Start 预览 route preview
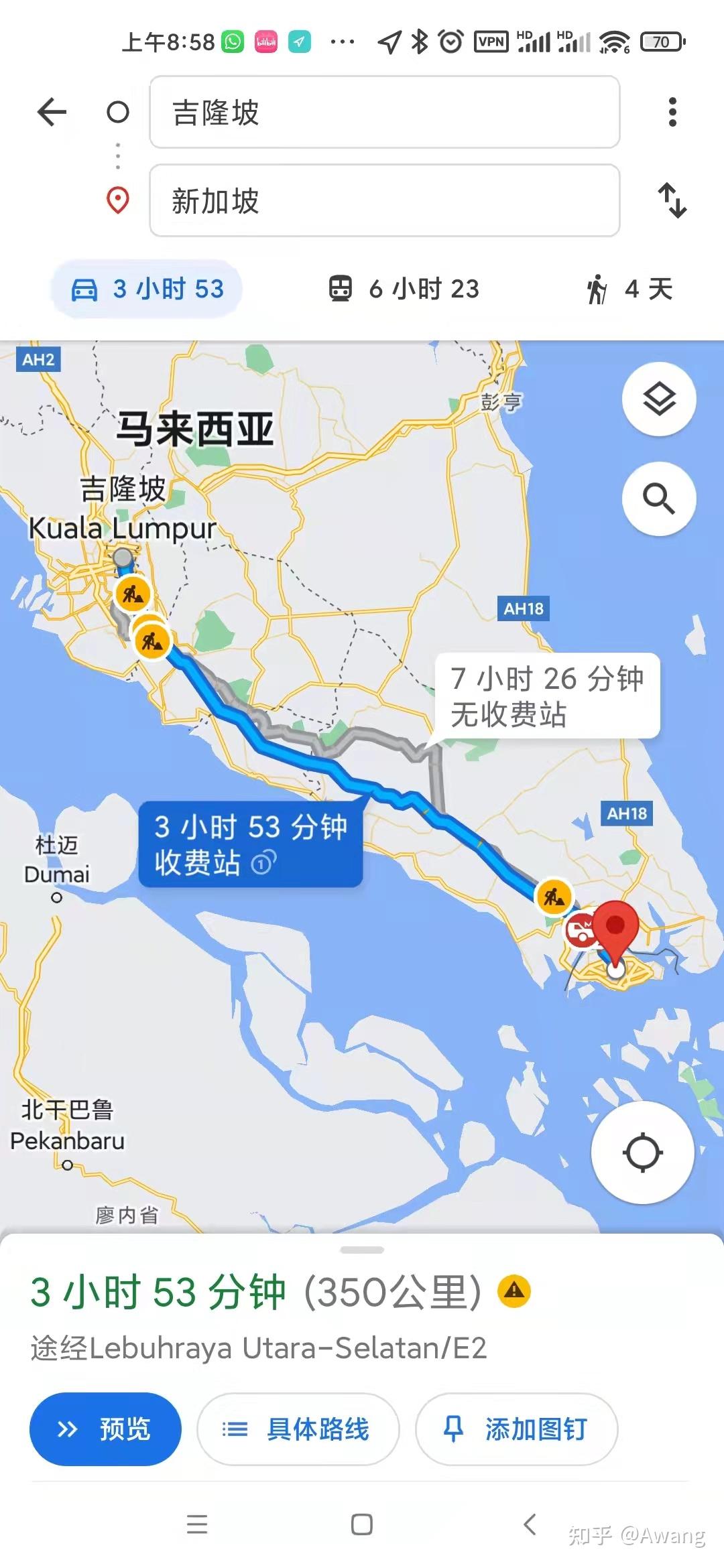Viewport: 724px width, 1568px height. point(106,1429)
